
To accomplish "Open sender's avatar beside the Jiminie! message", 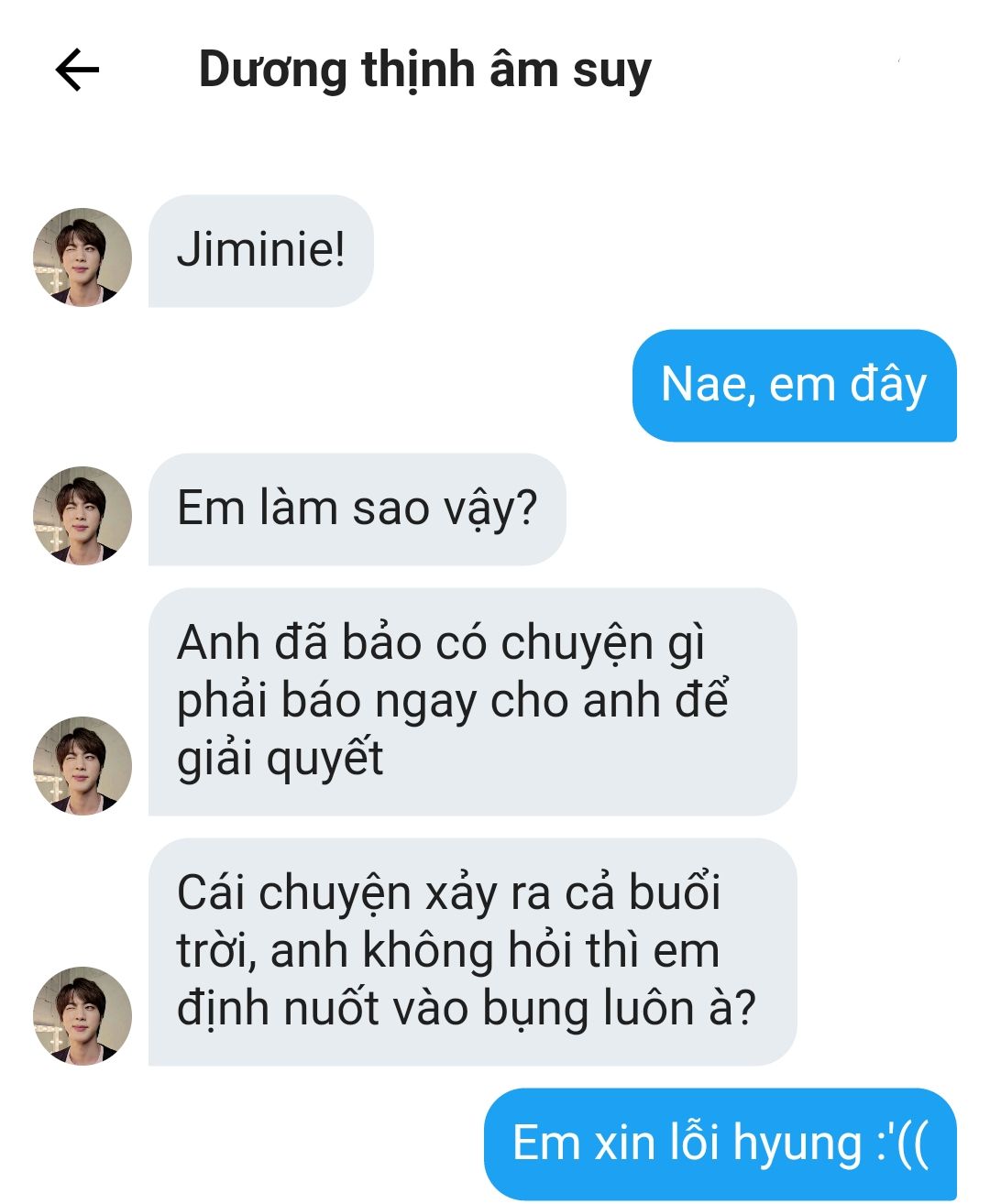I will click(x=82, y=257).
